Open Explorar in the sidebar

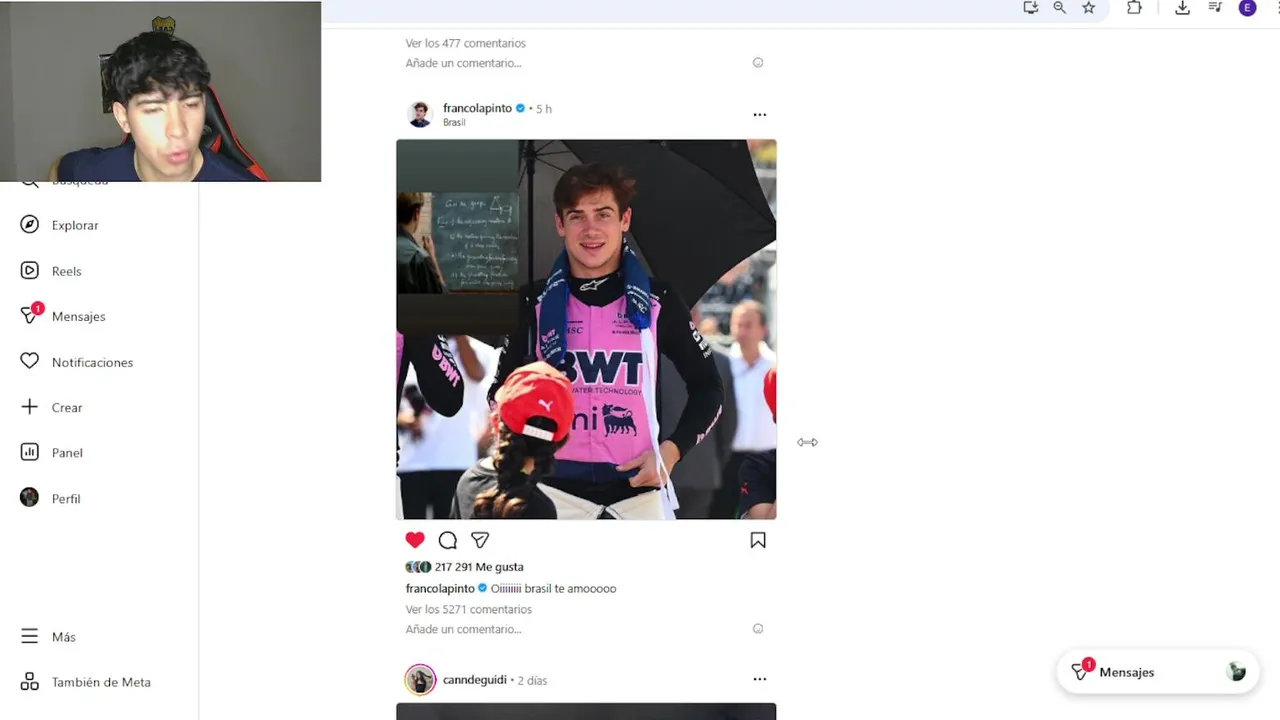click(x=74, y=225)
